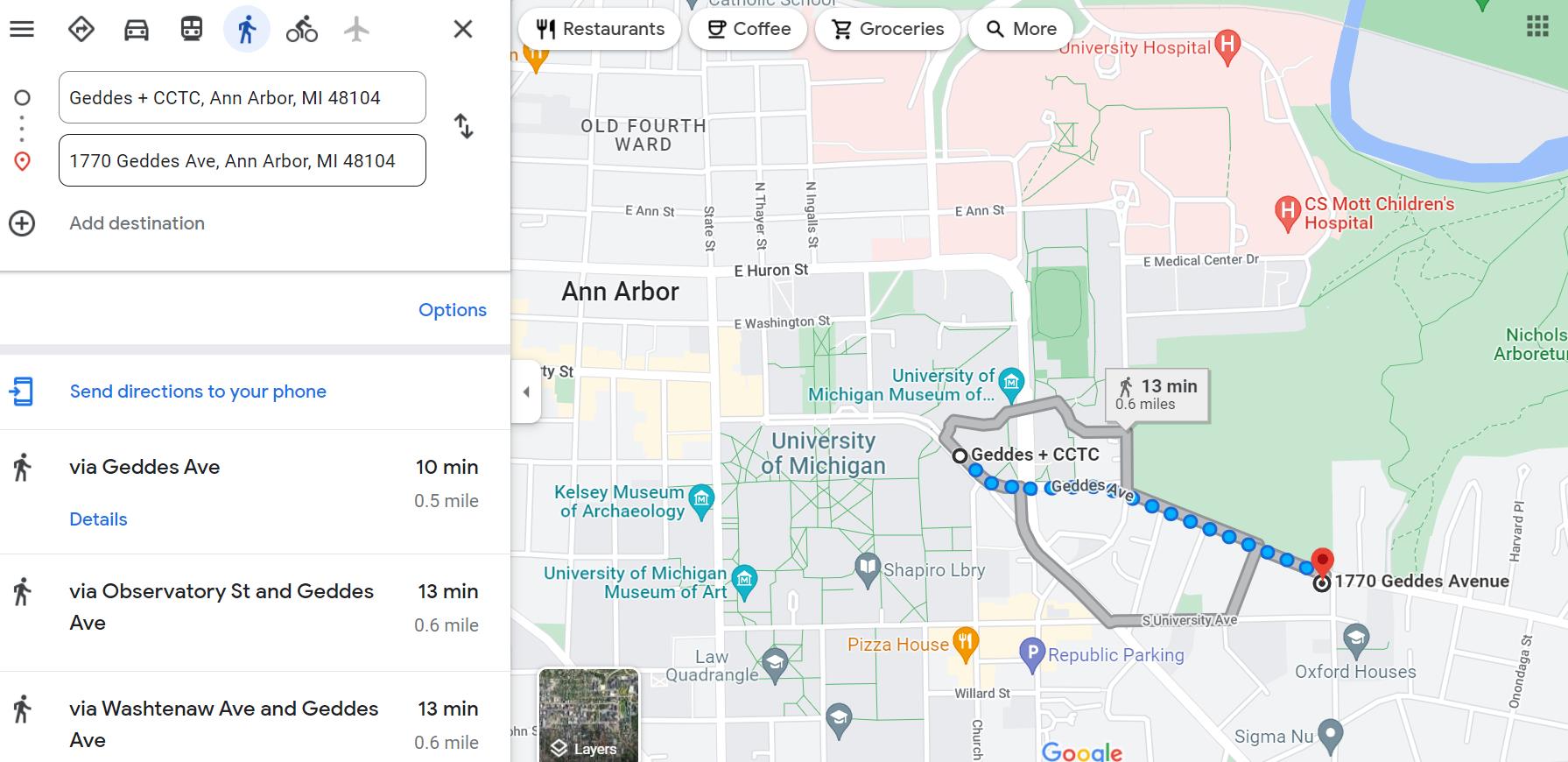The height and width of the screenshot is (762, 1568).
Task: Open the Layers map view switcher
Action: coord(588,715)
